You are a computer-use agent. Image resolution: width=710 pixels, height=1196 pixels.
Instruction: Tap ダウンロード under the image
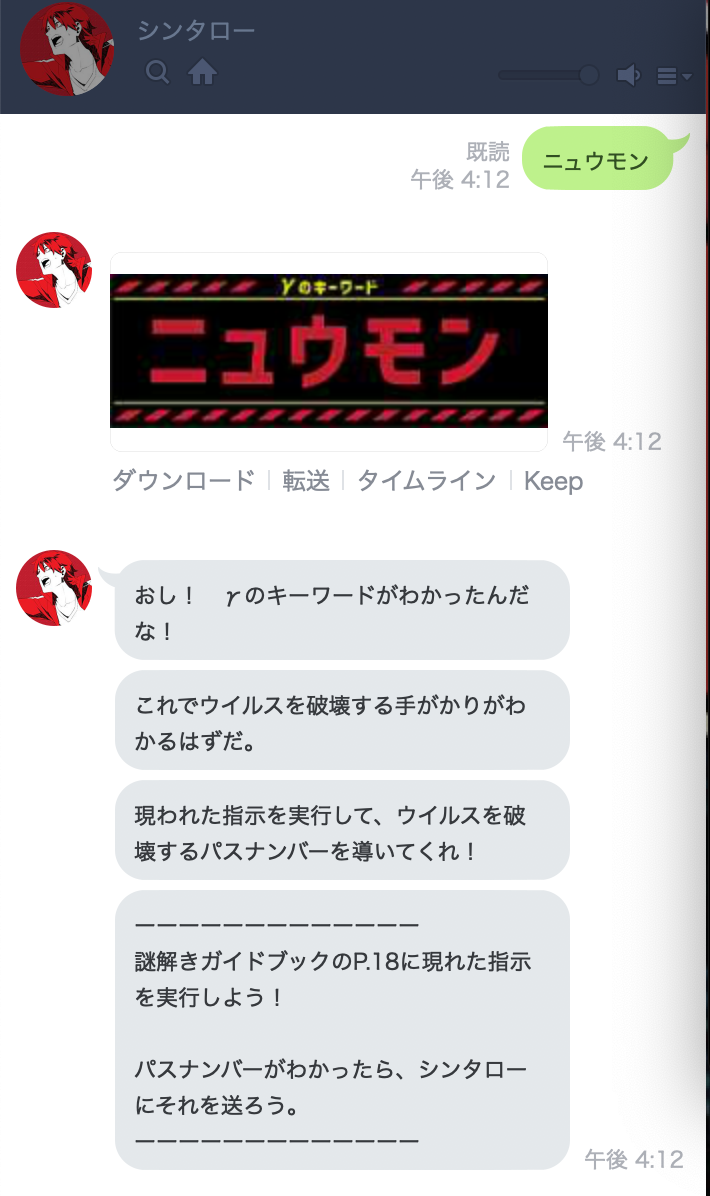point(184,481)
